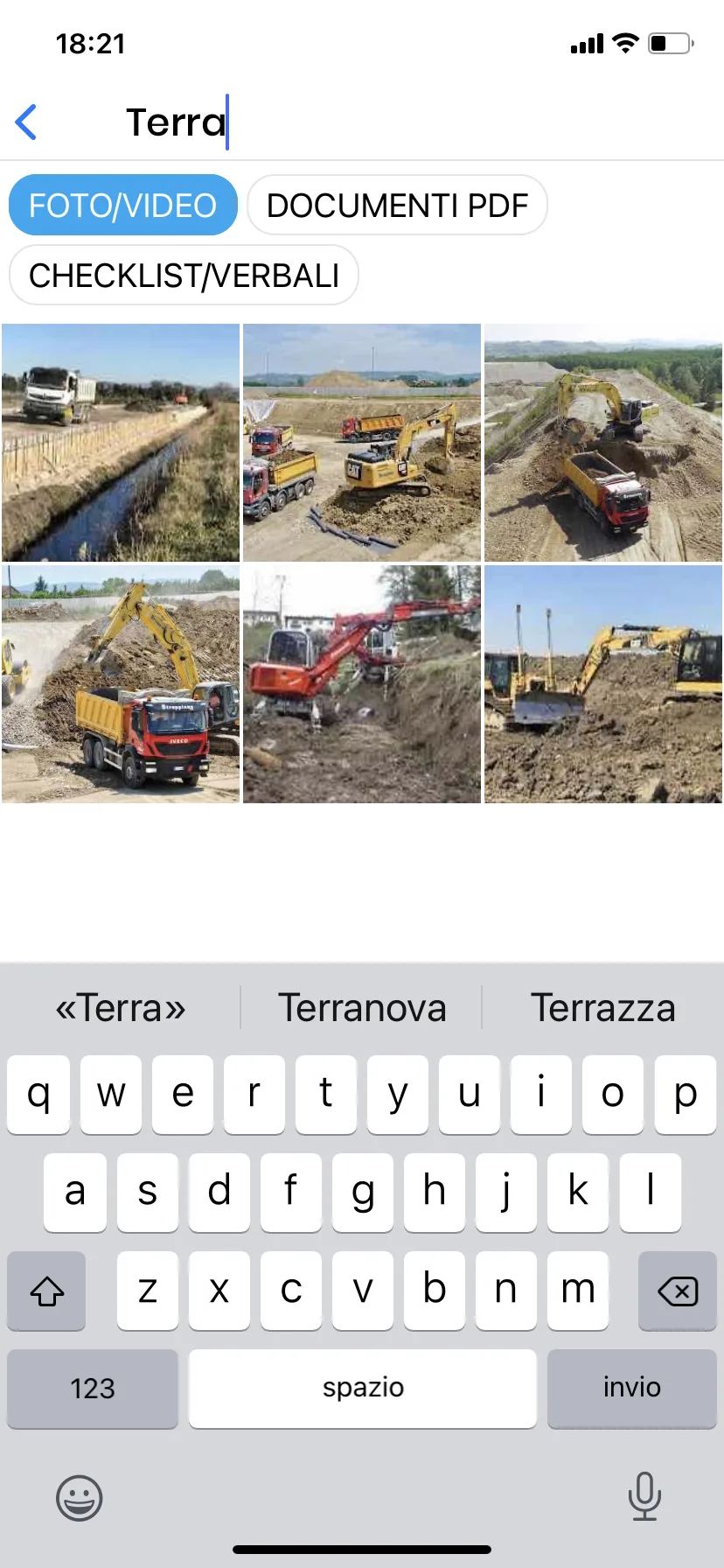Delete last character with backspace key

[677, 1291]
